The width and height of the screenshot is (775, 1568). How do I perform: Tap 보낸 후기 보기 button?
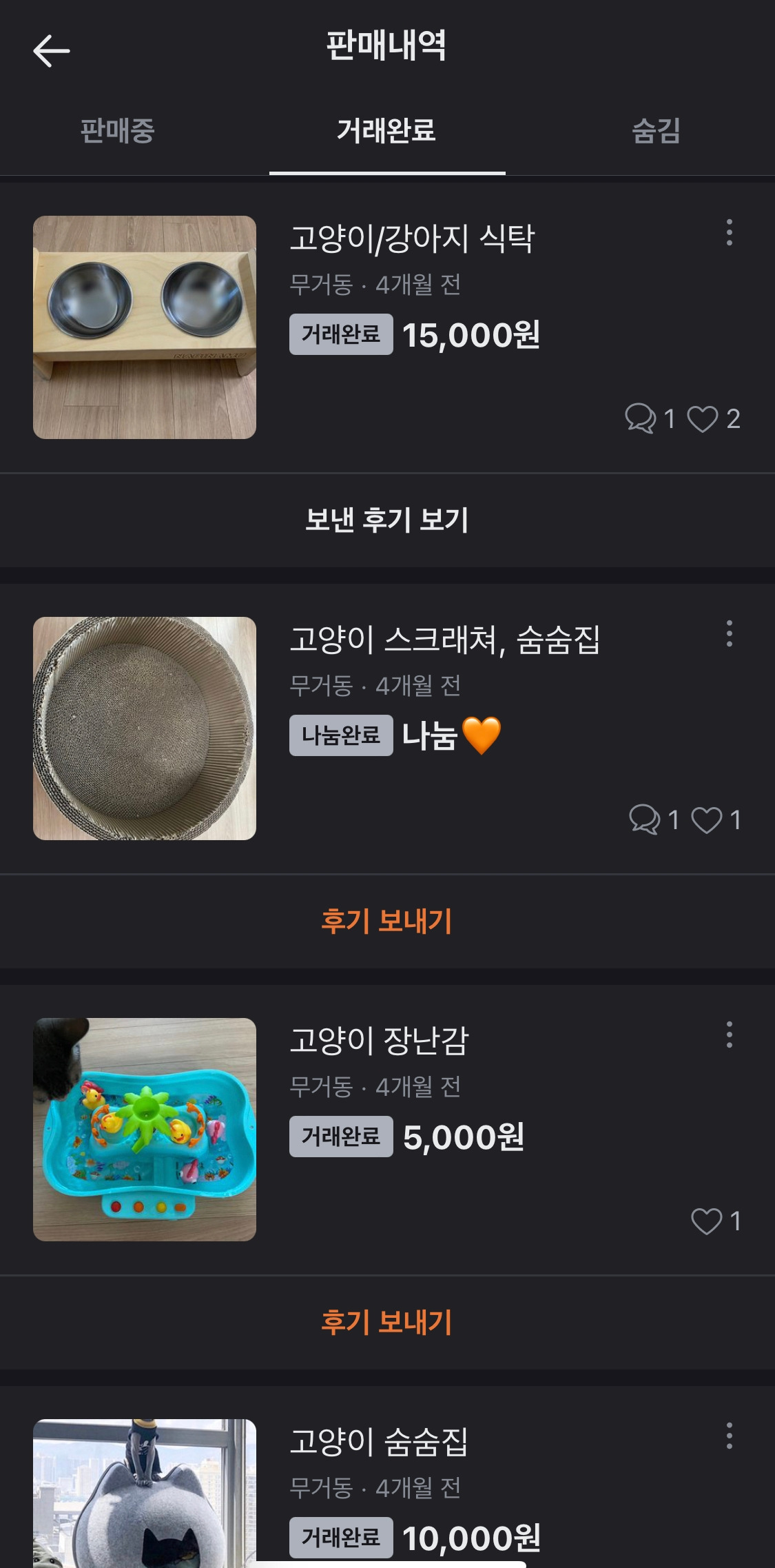point(387,520)
